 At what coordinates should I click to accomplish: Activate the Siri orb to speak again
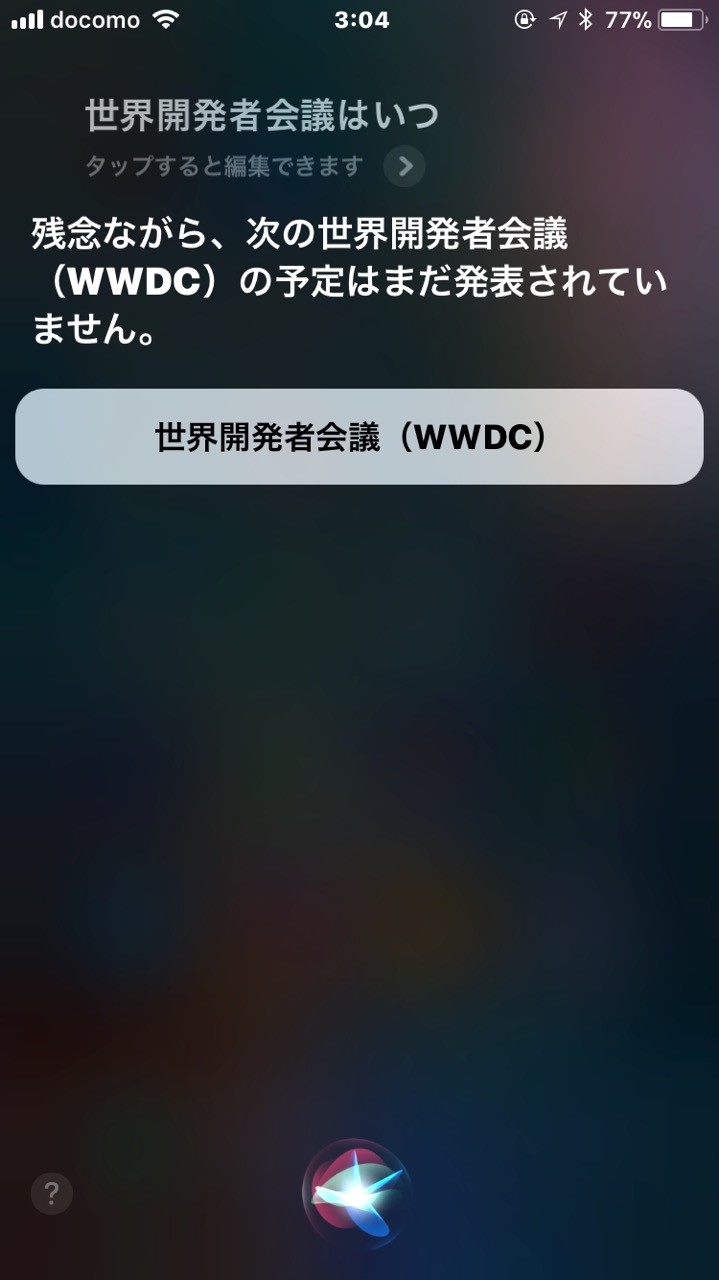click(357, 1193)
